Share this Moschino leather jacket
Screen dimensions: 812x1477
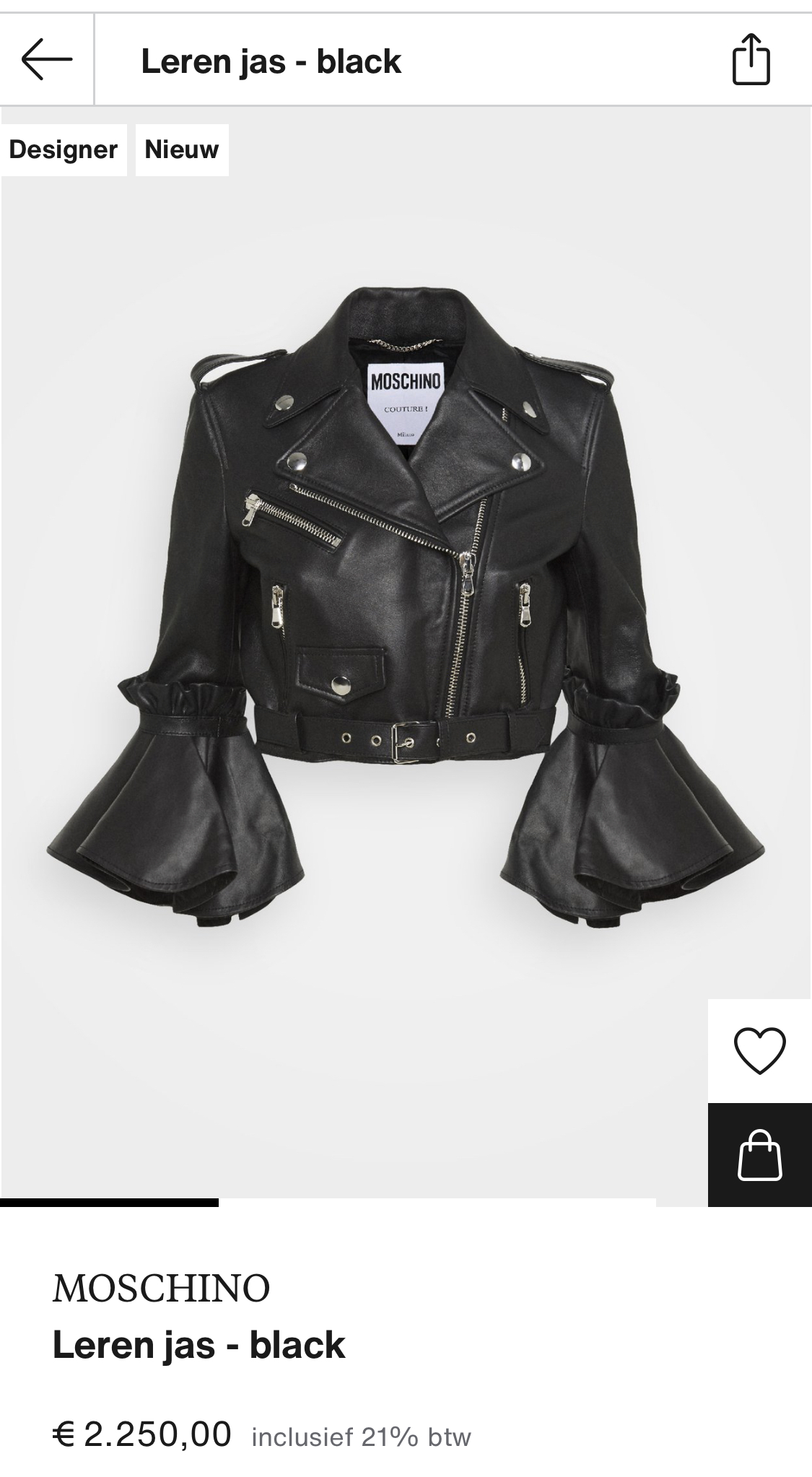click(x=751, y=59)
